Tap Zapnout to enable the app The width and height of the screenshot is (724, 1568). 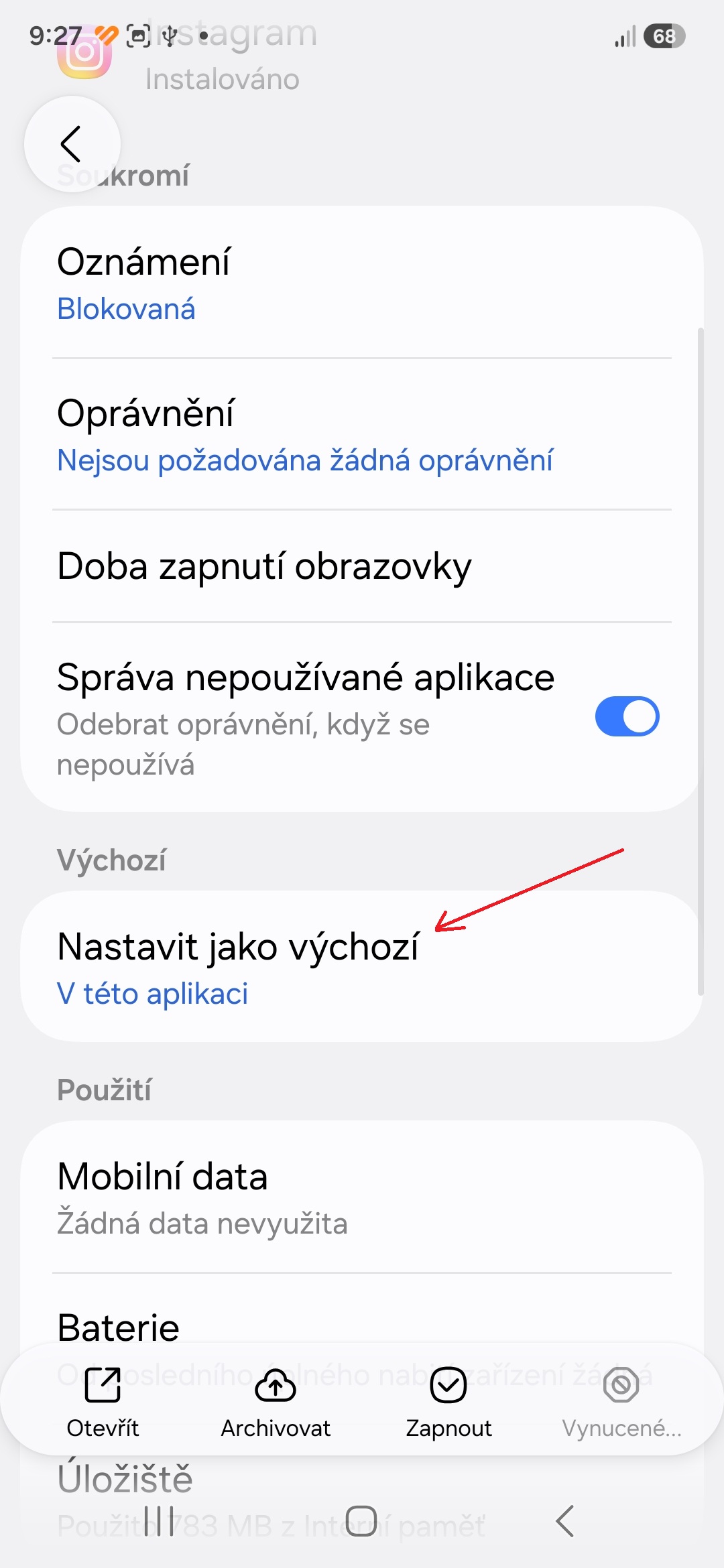coord(448,1401)
